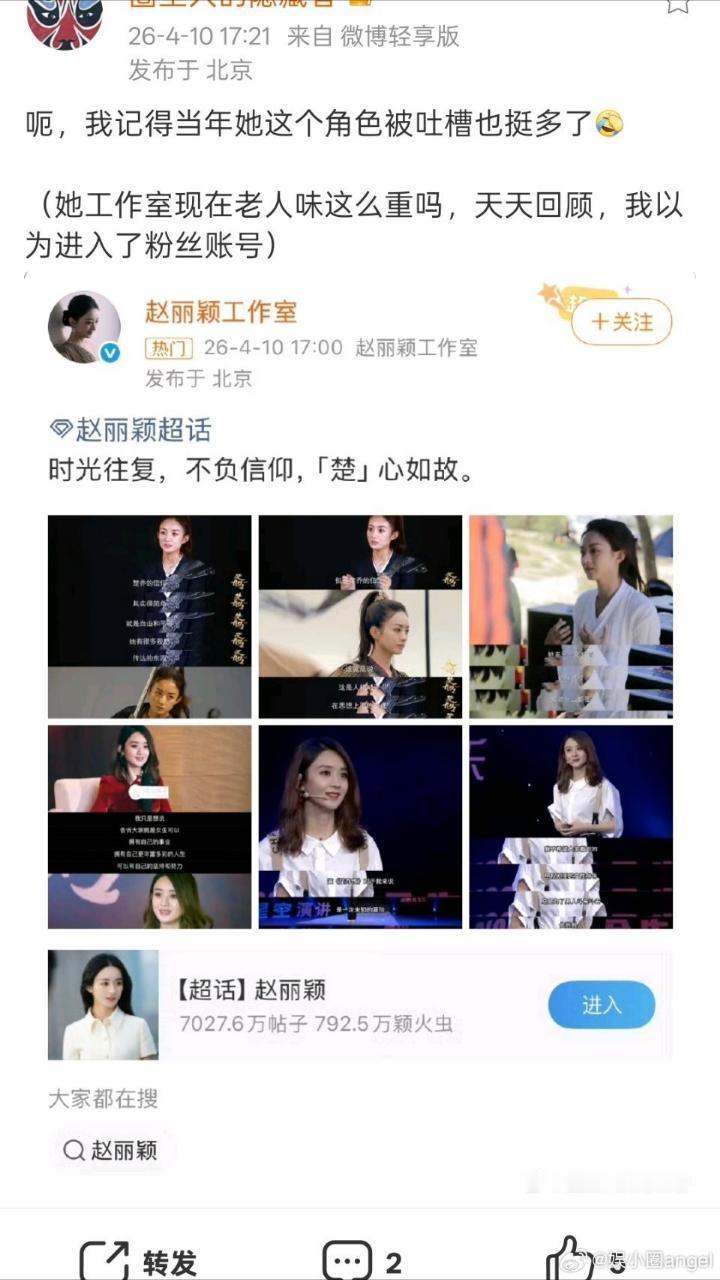Open the 赵丽颖工作室 profile name
This screenshot has height=1280, width=720.
pos(220,312)
